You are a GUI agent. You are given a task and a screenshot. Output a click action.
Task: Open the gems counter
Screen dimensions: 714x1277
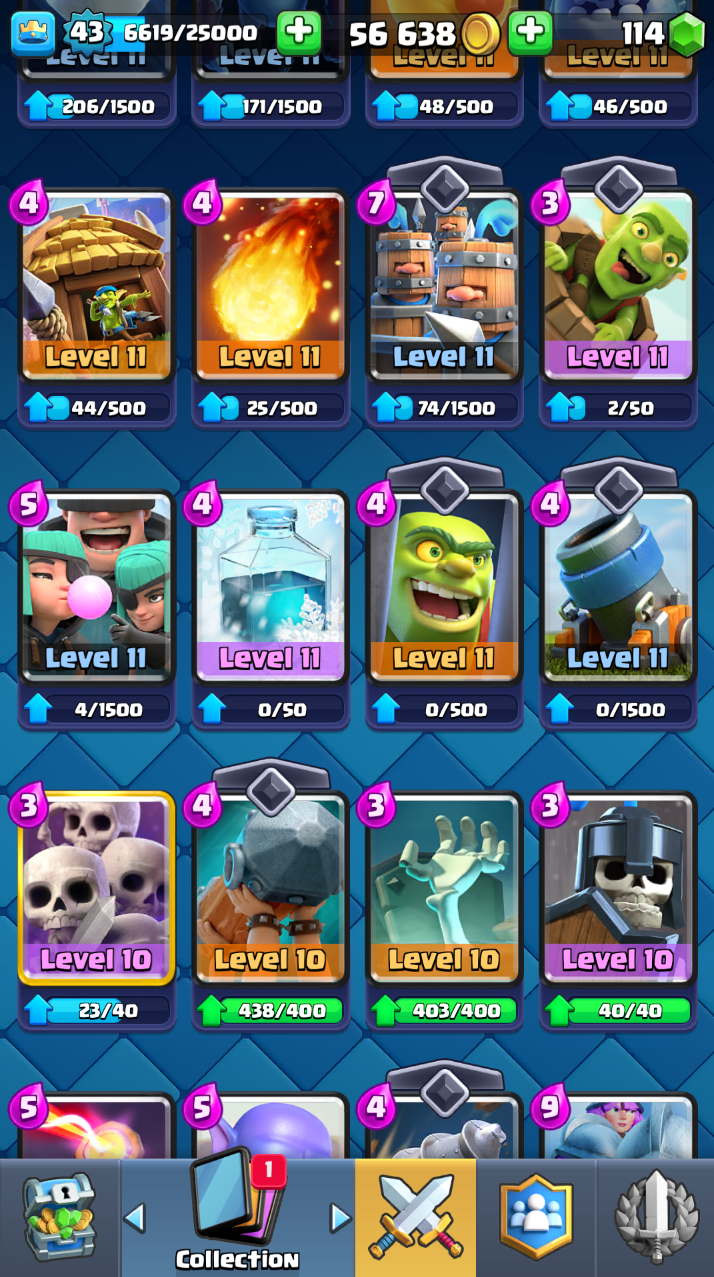[662, 34]
